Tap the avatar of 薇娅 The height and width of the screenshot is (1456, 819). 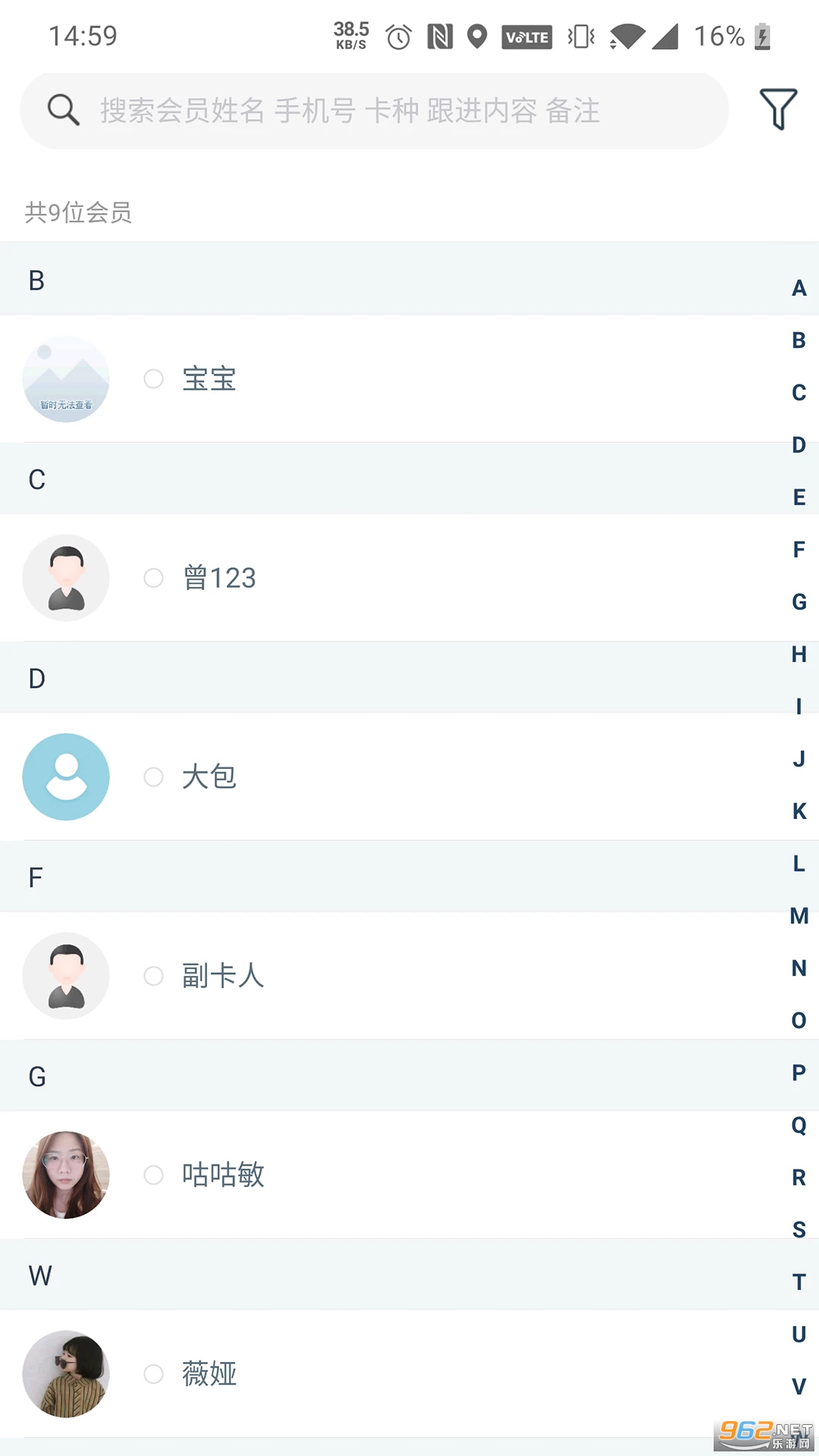pyautogui.click(x=66, y=1374)
